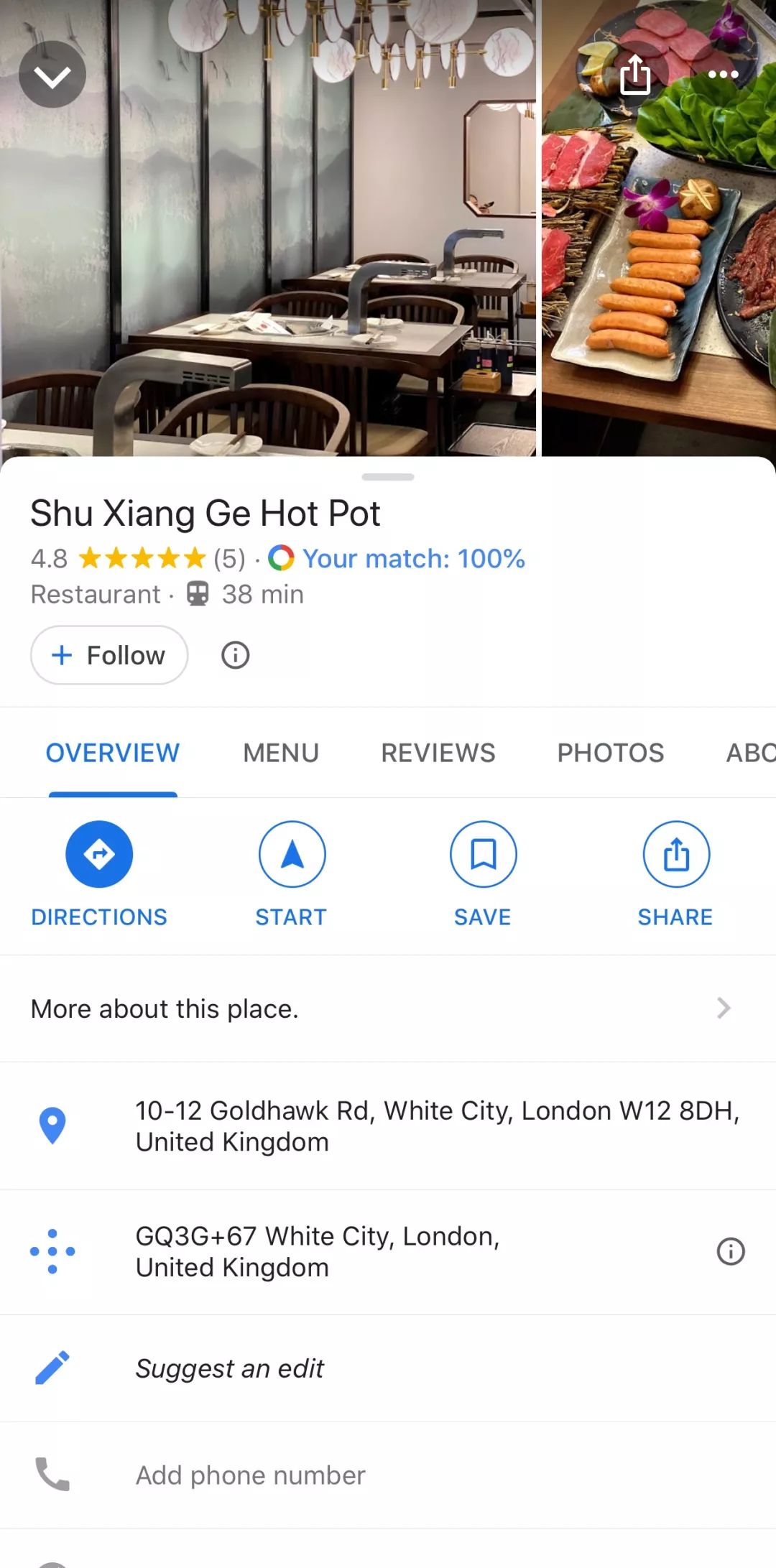Switch to the Menu tab
Viewport: 776px width, 1568px height.
pyautogui.click(x=281, y=753)
